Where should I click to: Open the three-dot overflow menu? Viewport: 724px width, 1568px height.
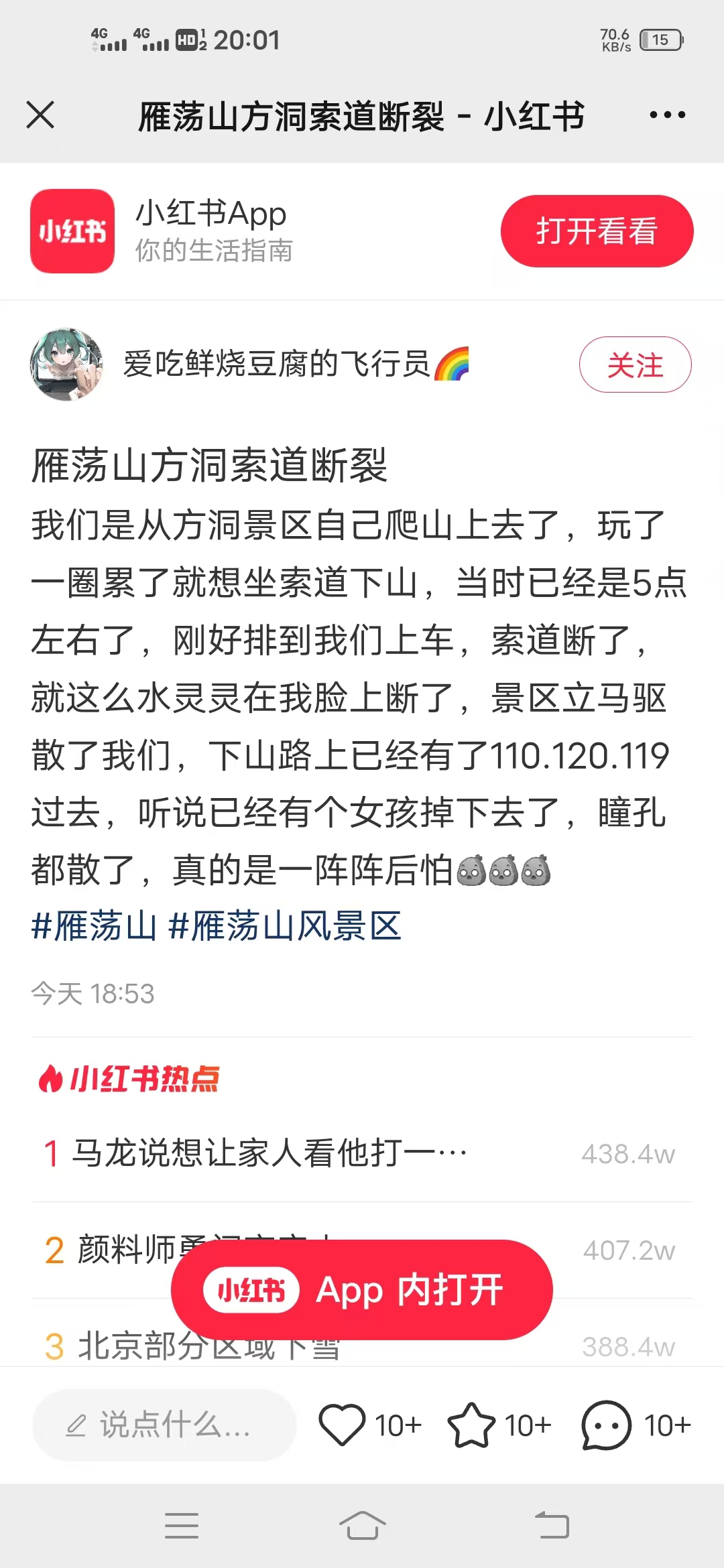pyautogui.click(x=667, y=115)
